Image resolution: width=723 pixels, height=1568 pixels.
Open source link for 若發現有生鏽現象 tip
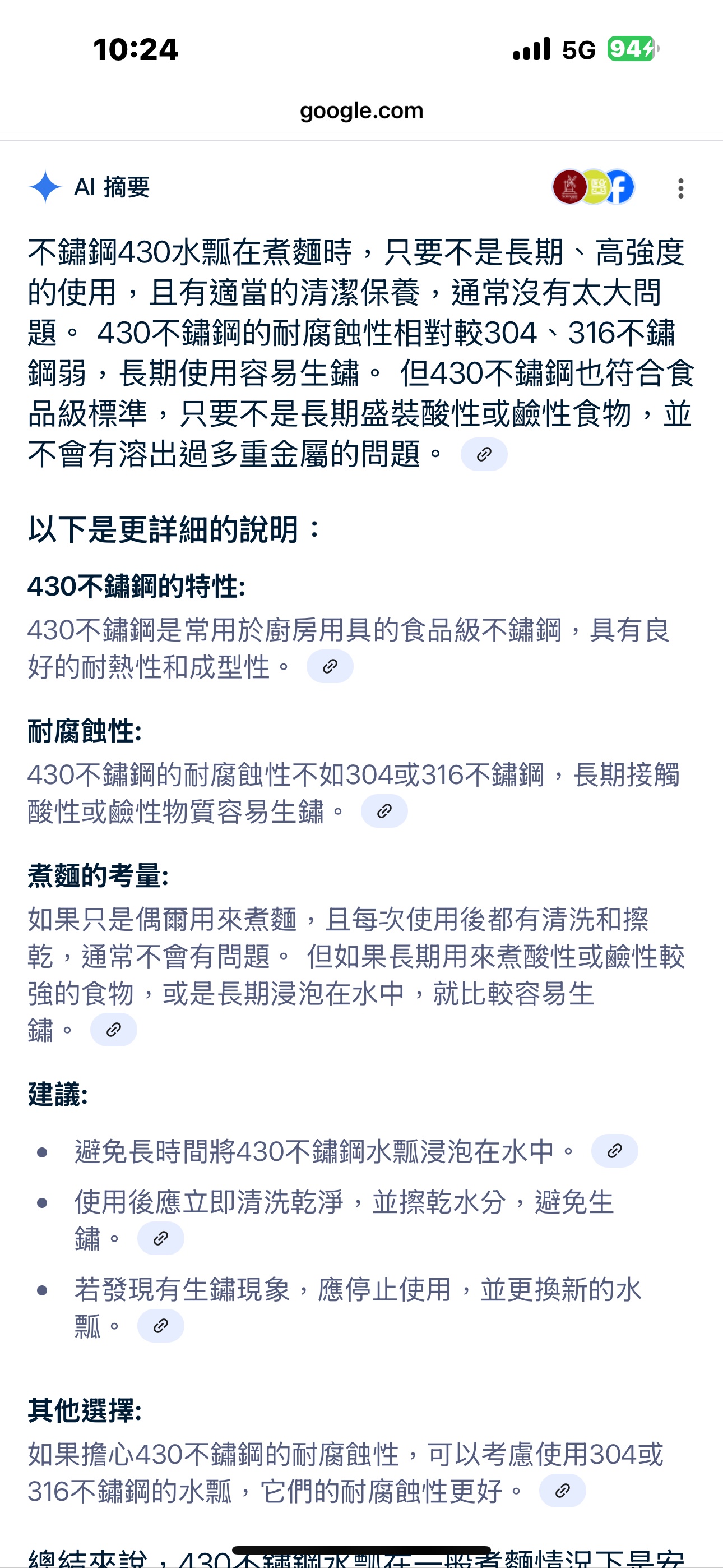tap(161, 1326)
